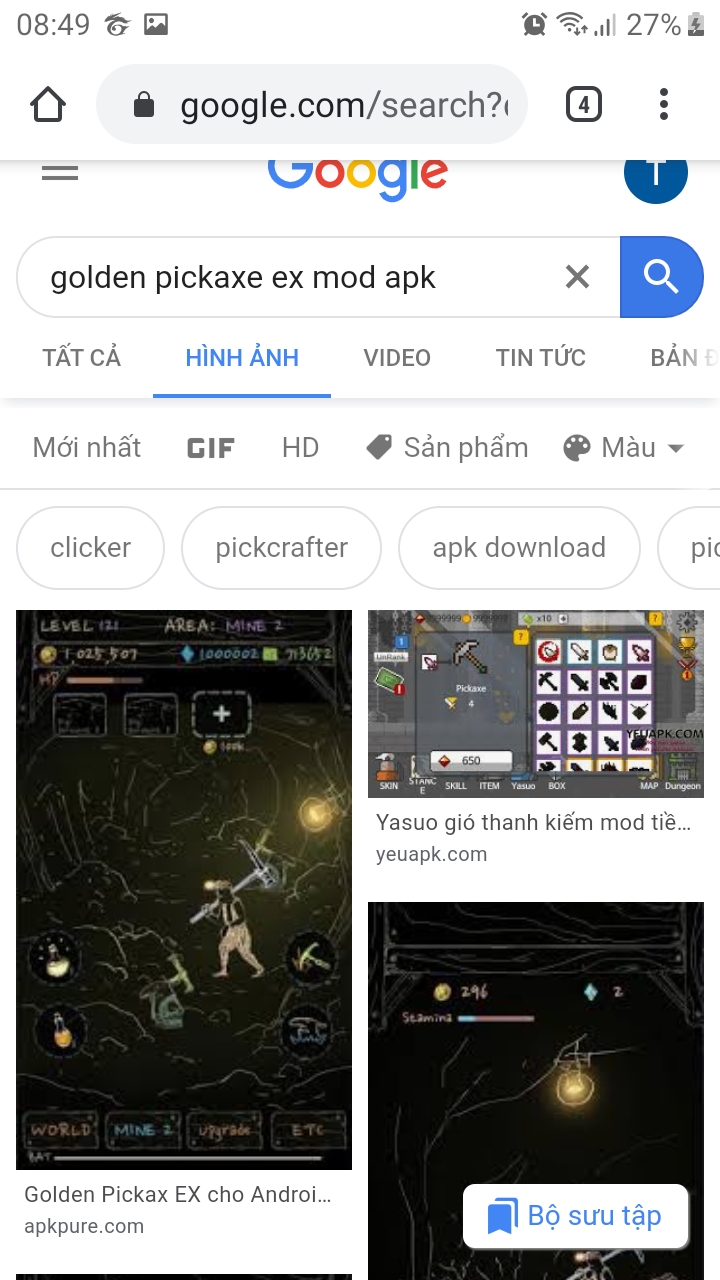
Task: Open Google hamburger menu
Action: (x=60, y=173)
